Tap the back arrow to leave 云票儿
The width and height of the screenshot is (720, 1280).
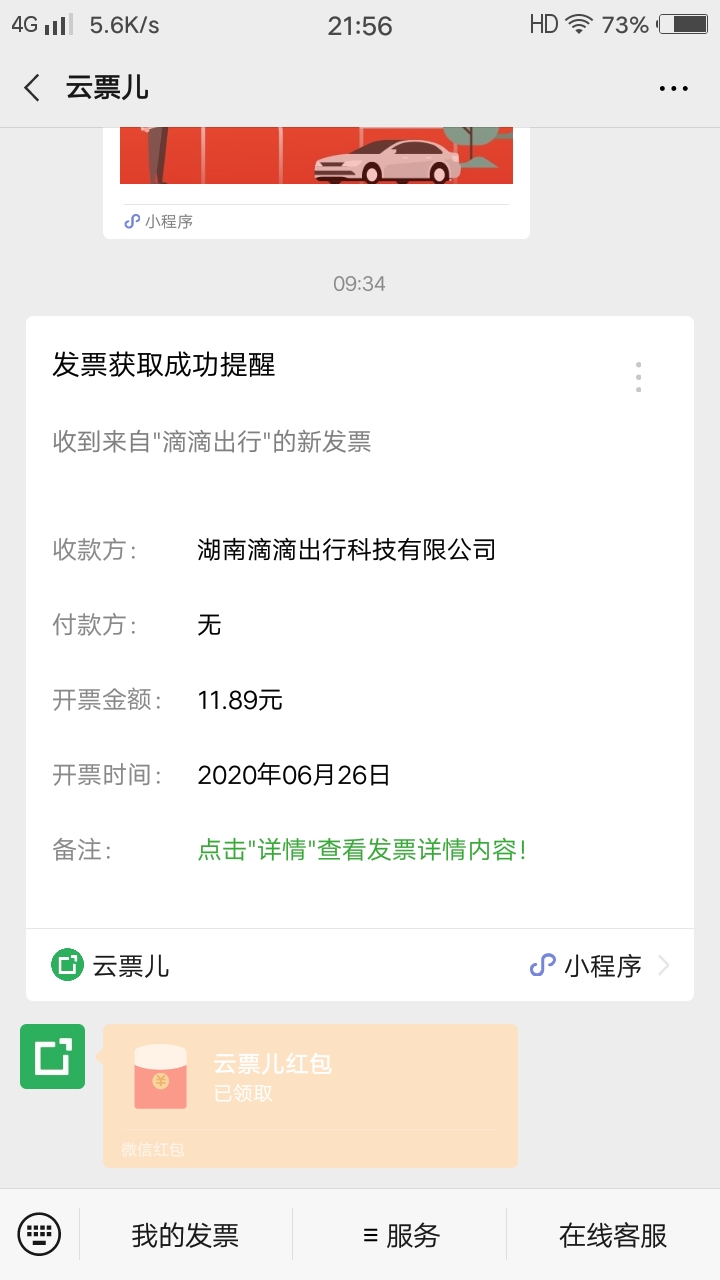[x=31, y=88]
